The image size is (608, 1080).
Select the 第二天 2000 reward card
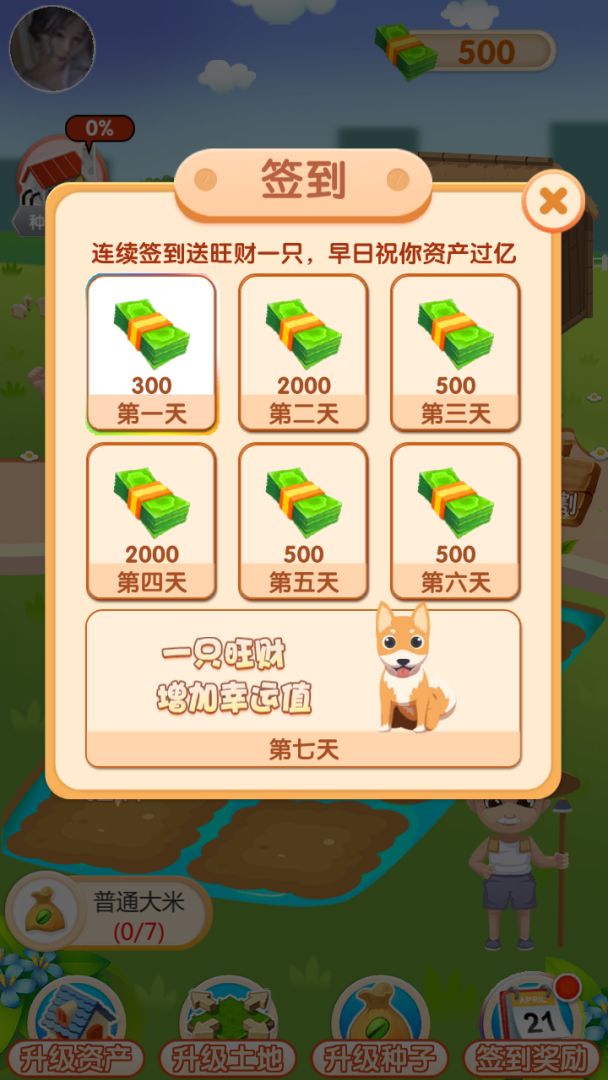point(303,353)
